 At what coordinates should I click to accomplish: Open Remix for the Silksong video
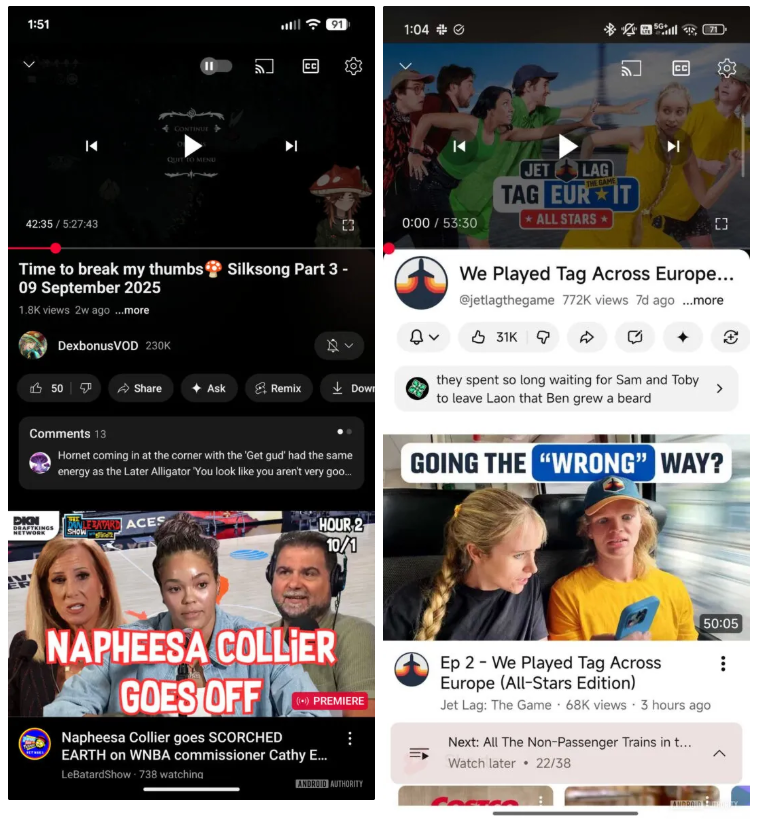pos(278,388)
